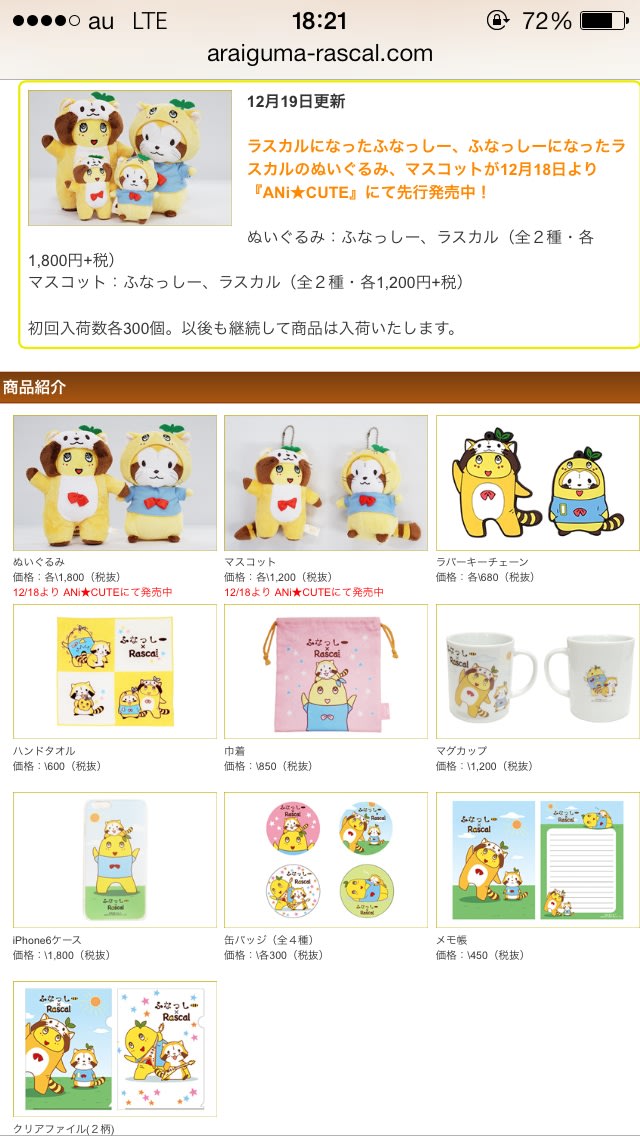View the メモ帳 product image
640x1136 pixels.
pyautogui.click(x=537, y=860)
